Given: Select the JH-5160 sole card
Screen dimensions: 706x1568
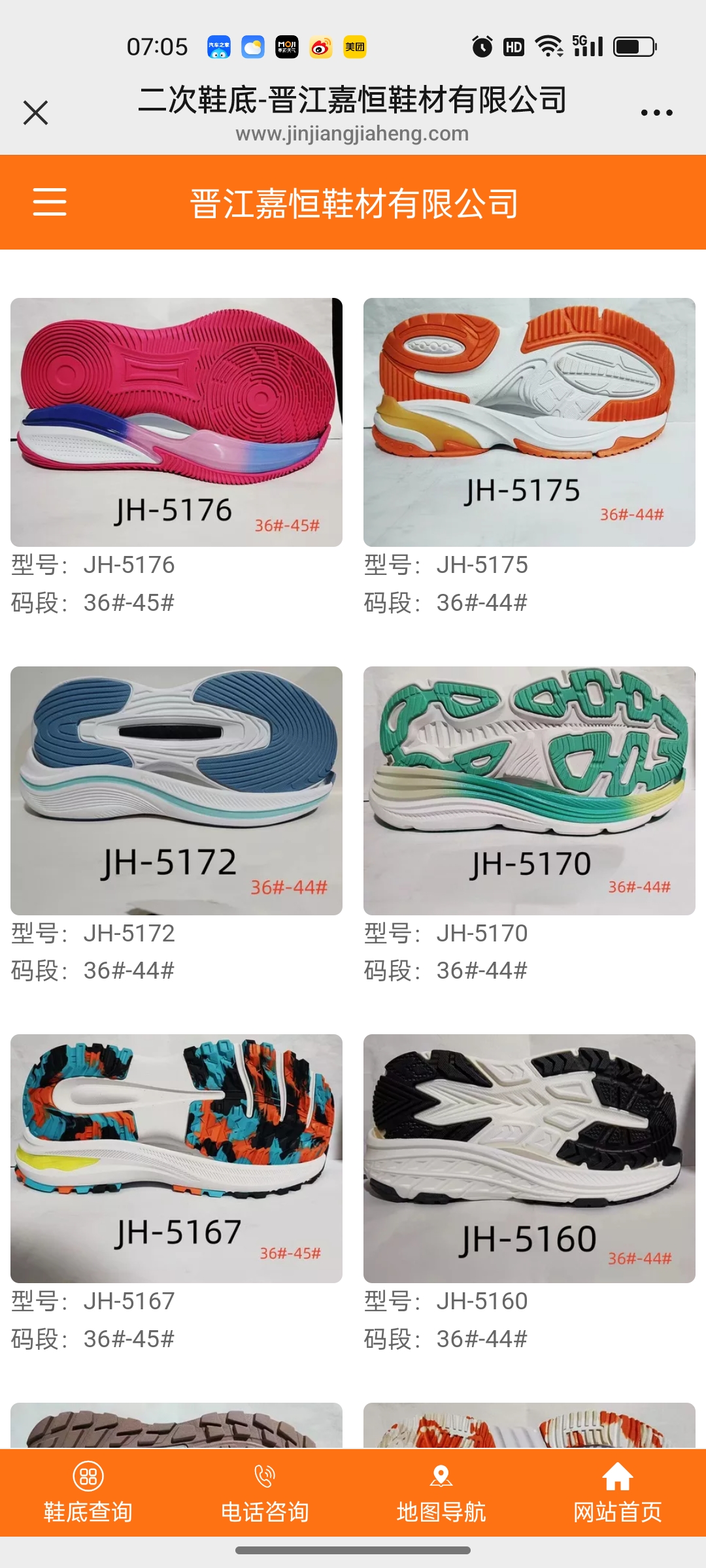Looking at the screenshot, I should pyautogui.click(x=529, y=1158).
